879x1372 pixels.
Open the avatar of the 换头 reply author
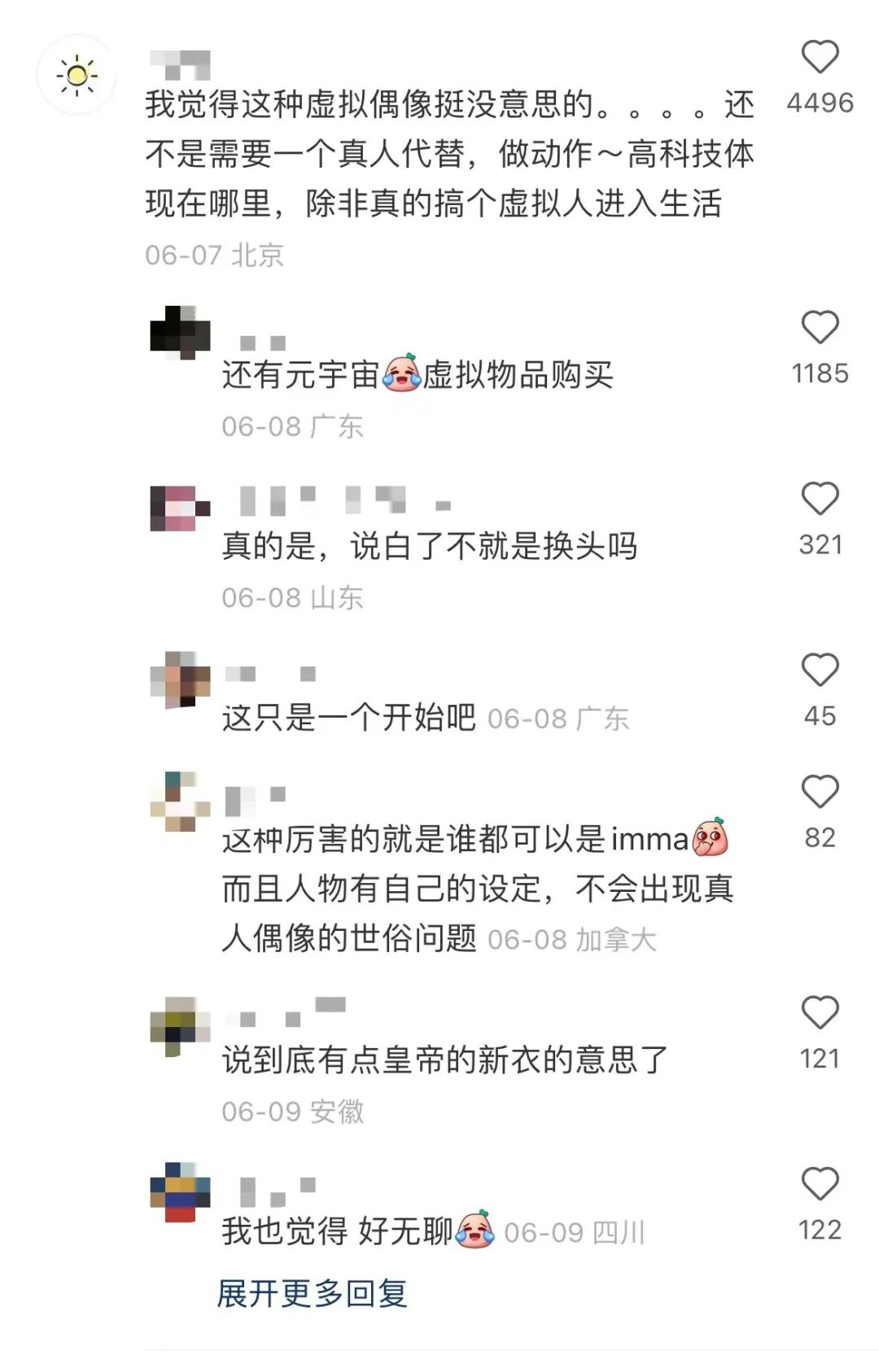tap(180, 509)
